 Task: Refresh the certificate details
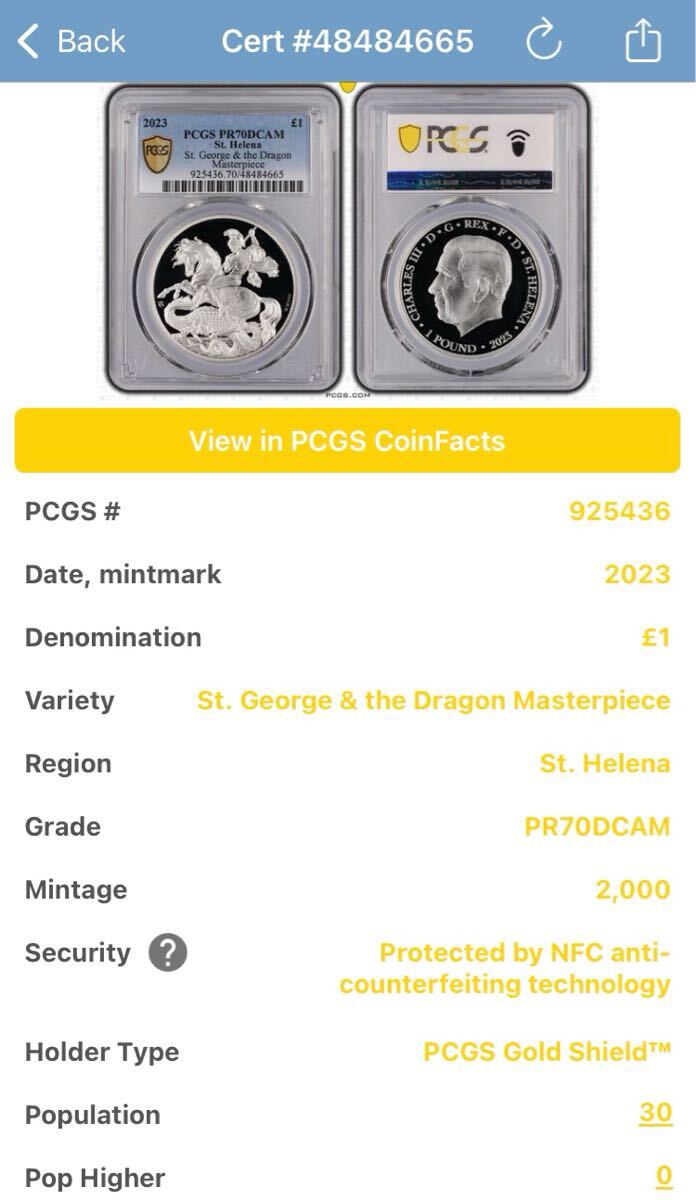[543, 41]
